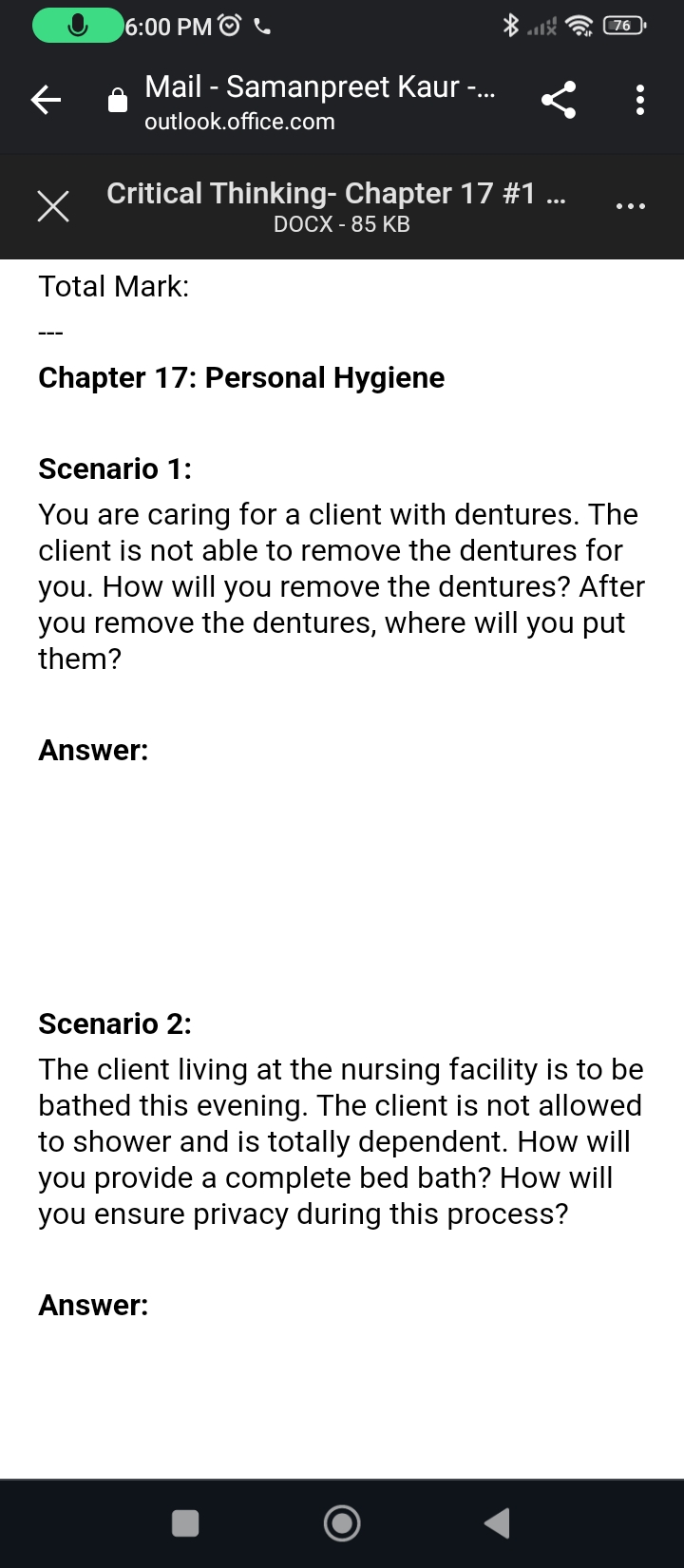Tap the Mail - Samanpreet Kaur page title
The image size is (684, 1568).
pyautogui.click(x=319, y=86)
